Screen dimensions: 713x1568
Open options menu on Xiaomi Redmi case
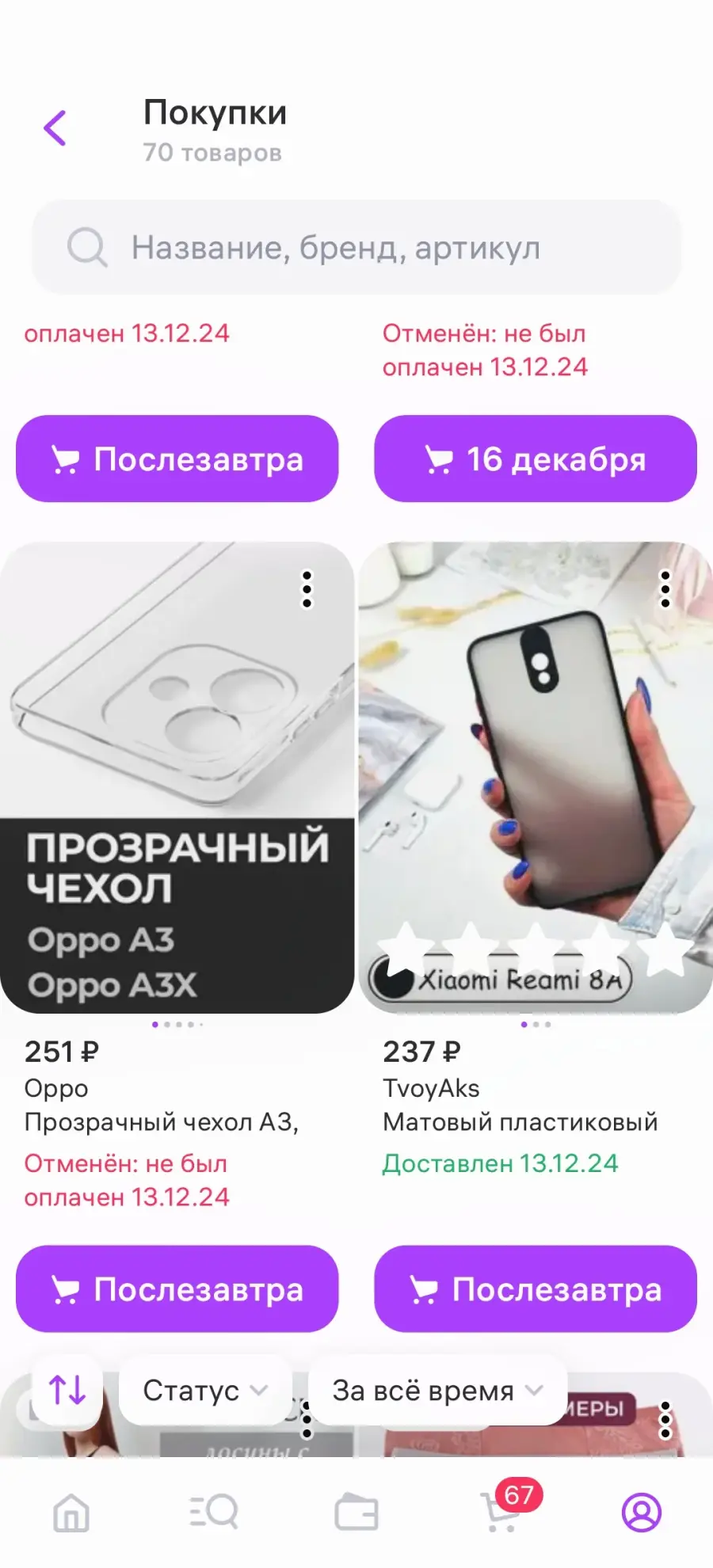[665, 589]
